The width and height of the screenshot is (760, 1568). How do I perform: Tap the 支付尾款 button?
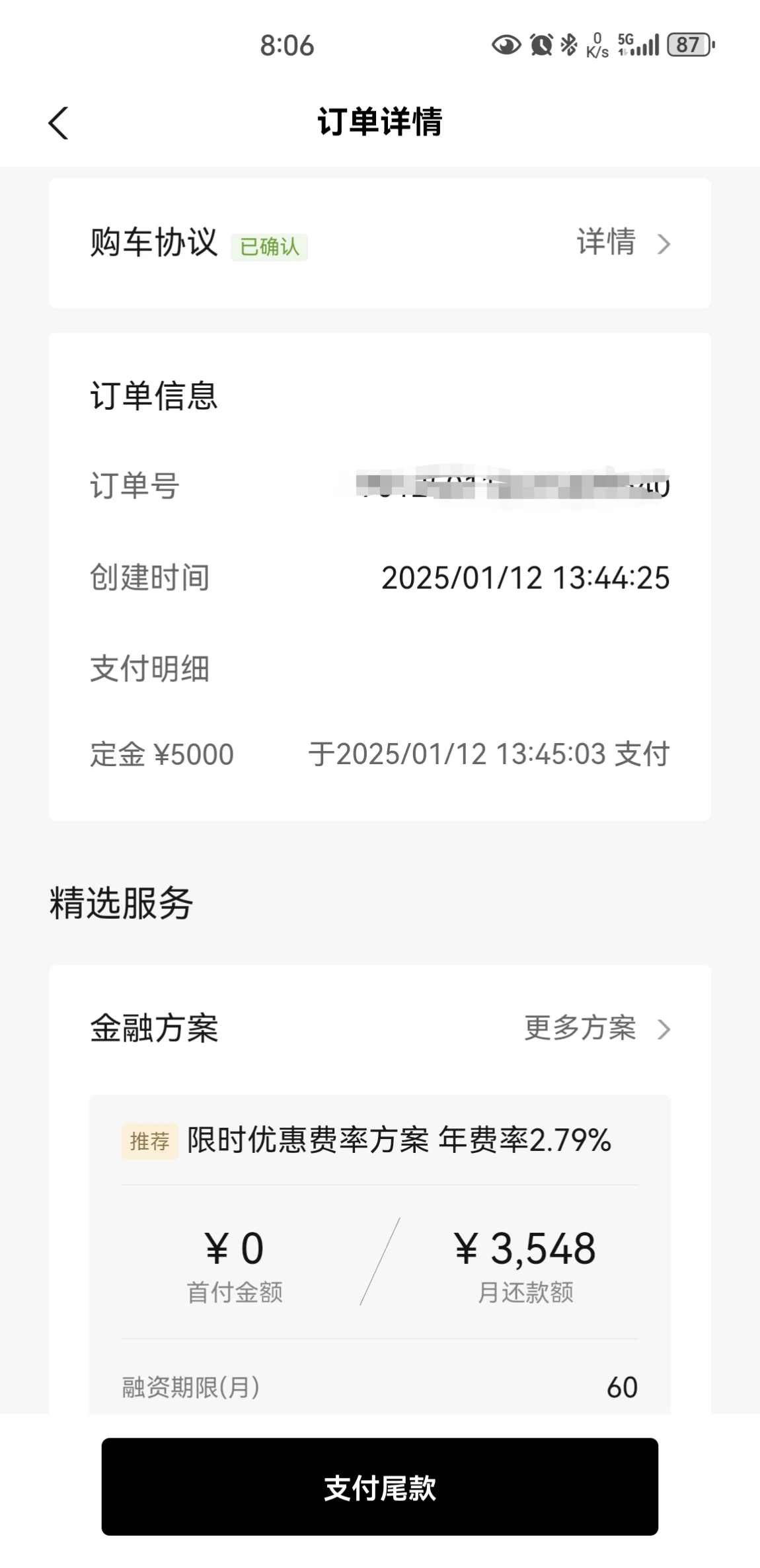[x=379, y=1486]
